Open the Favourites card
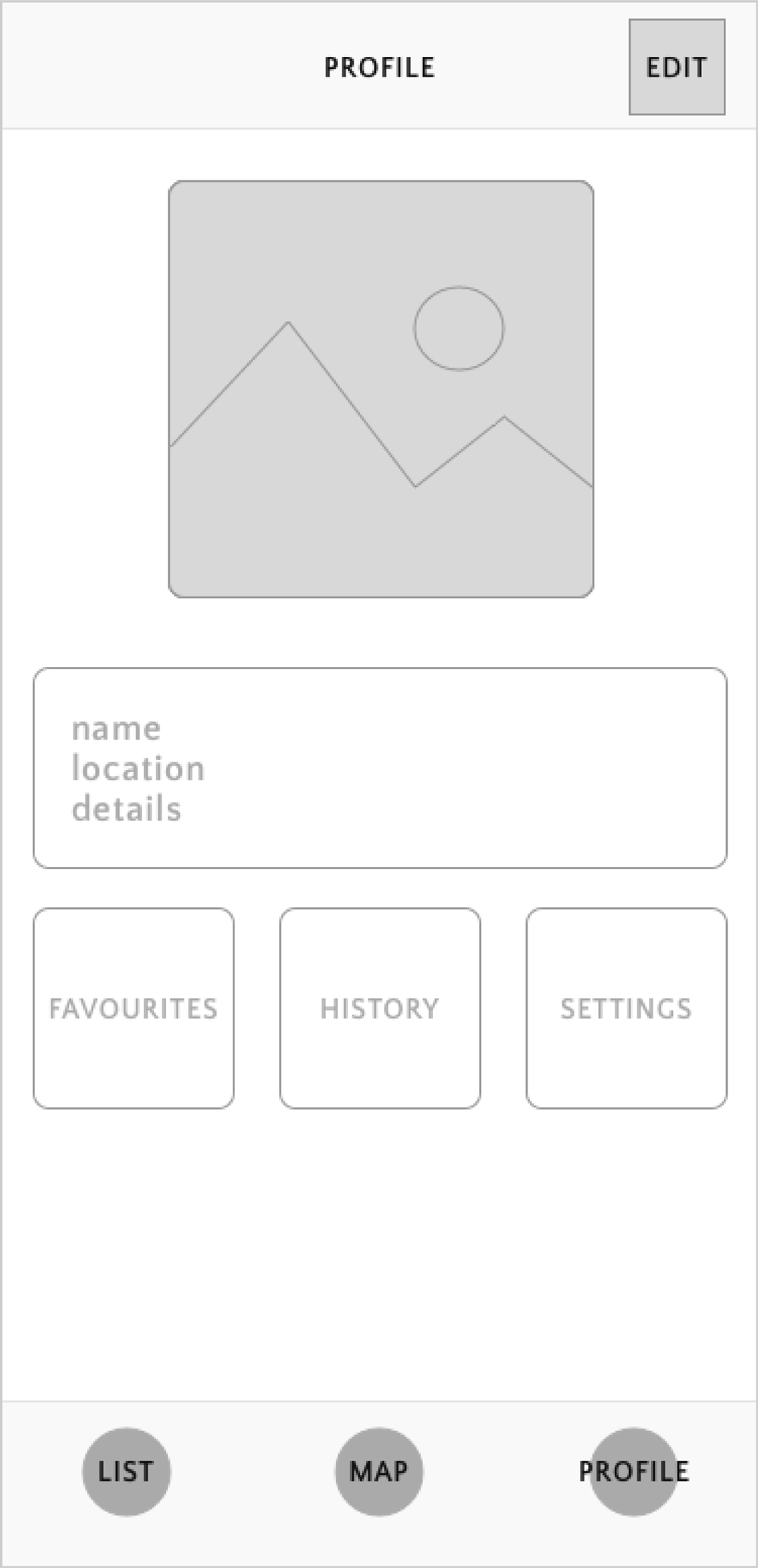This screenshot has height=1568, width=758. 133,1008
